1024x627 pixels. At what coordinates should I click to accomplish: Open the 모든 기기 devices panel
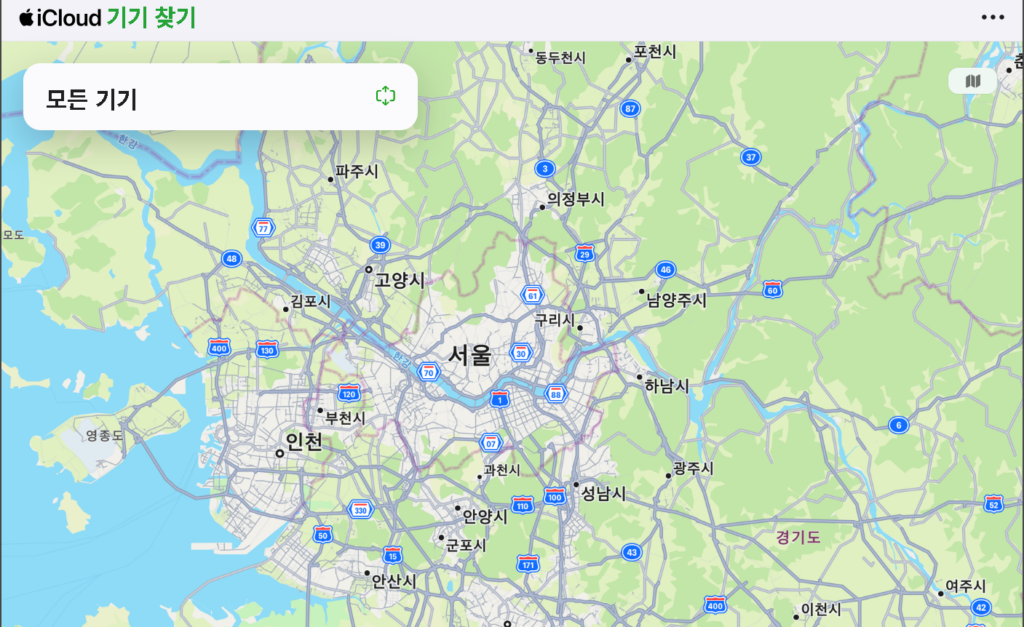point(92,99)
